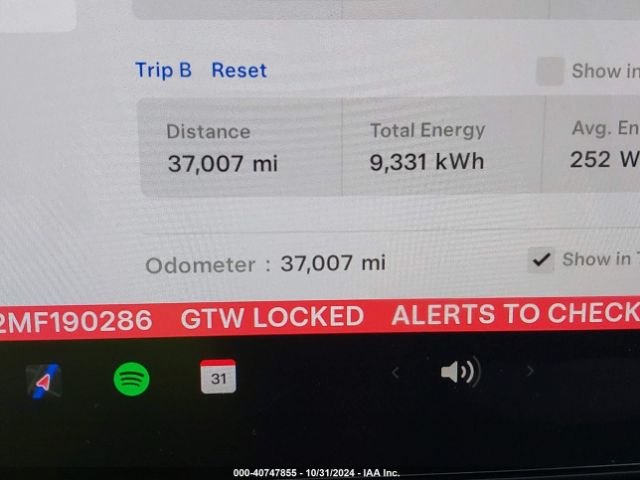Raise volume with the right chevron
The image size is (640, 480).
[x=530, y=372]
